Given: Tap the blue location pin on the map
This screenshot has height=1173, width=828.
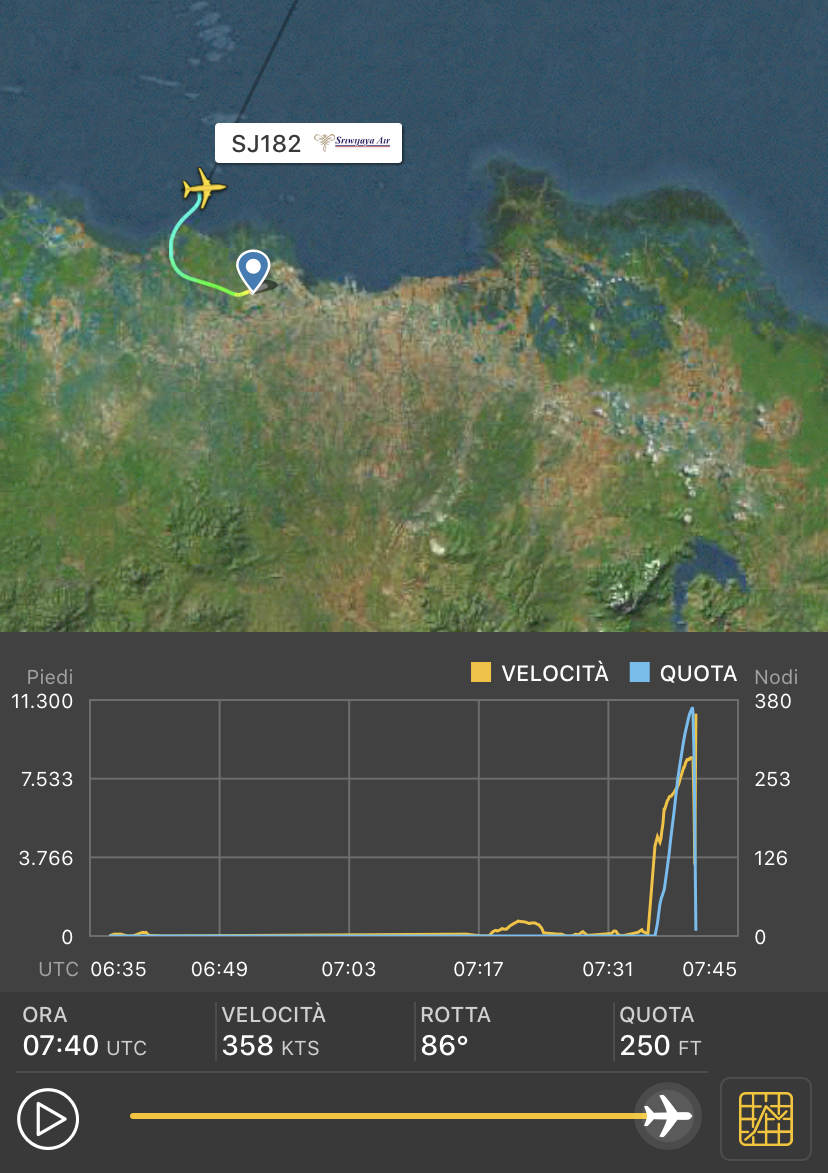Looking at the screenshot, I should pyautogui.click(x=253, y=269).
